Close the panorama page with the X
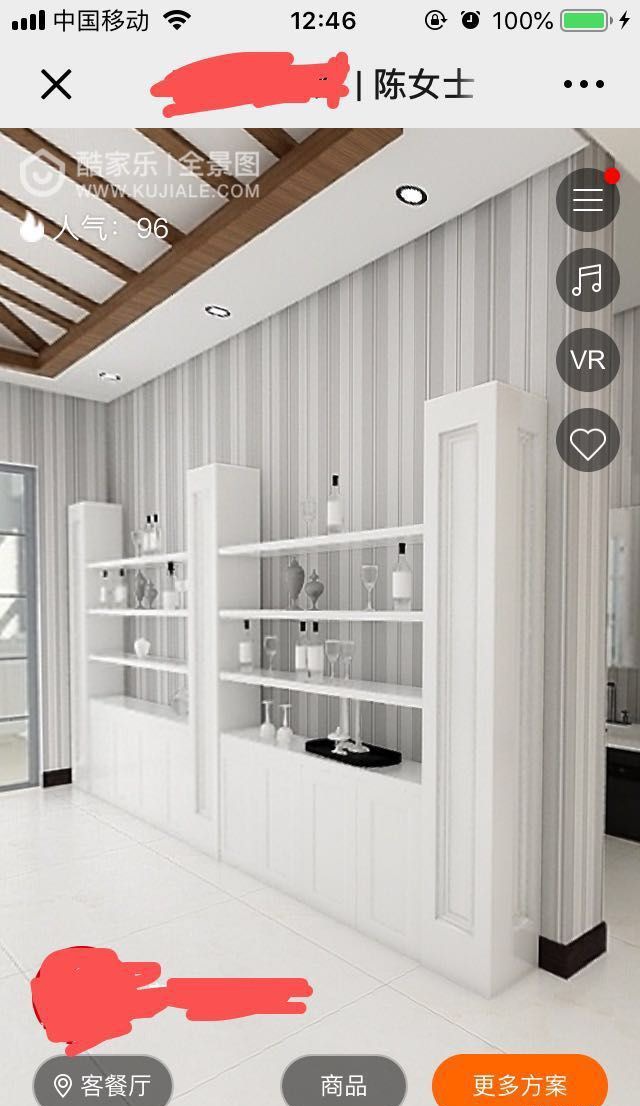This screenshot has width=640, height=1106. click(57, 85)
